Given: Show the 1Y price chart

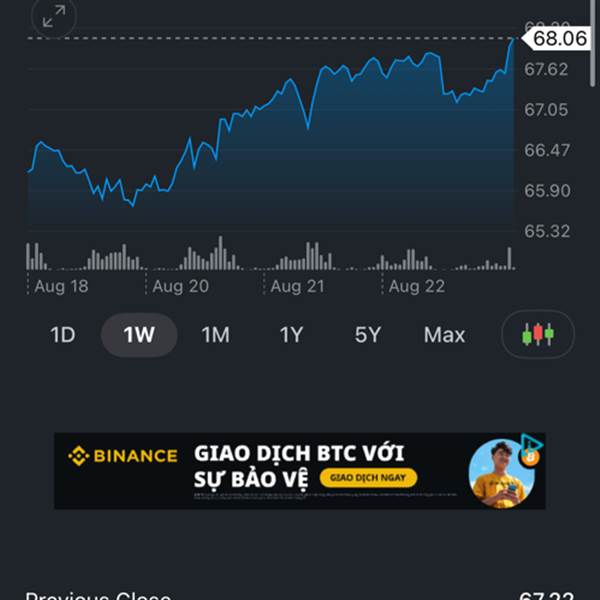Looking at the screenshot, I should 291,335.
